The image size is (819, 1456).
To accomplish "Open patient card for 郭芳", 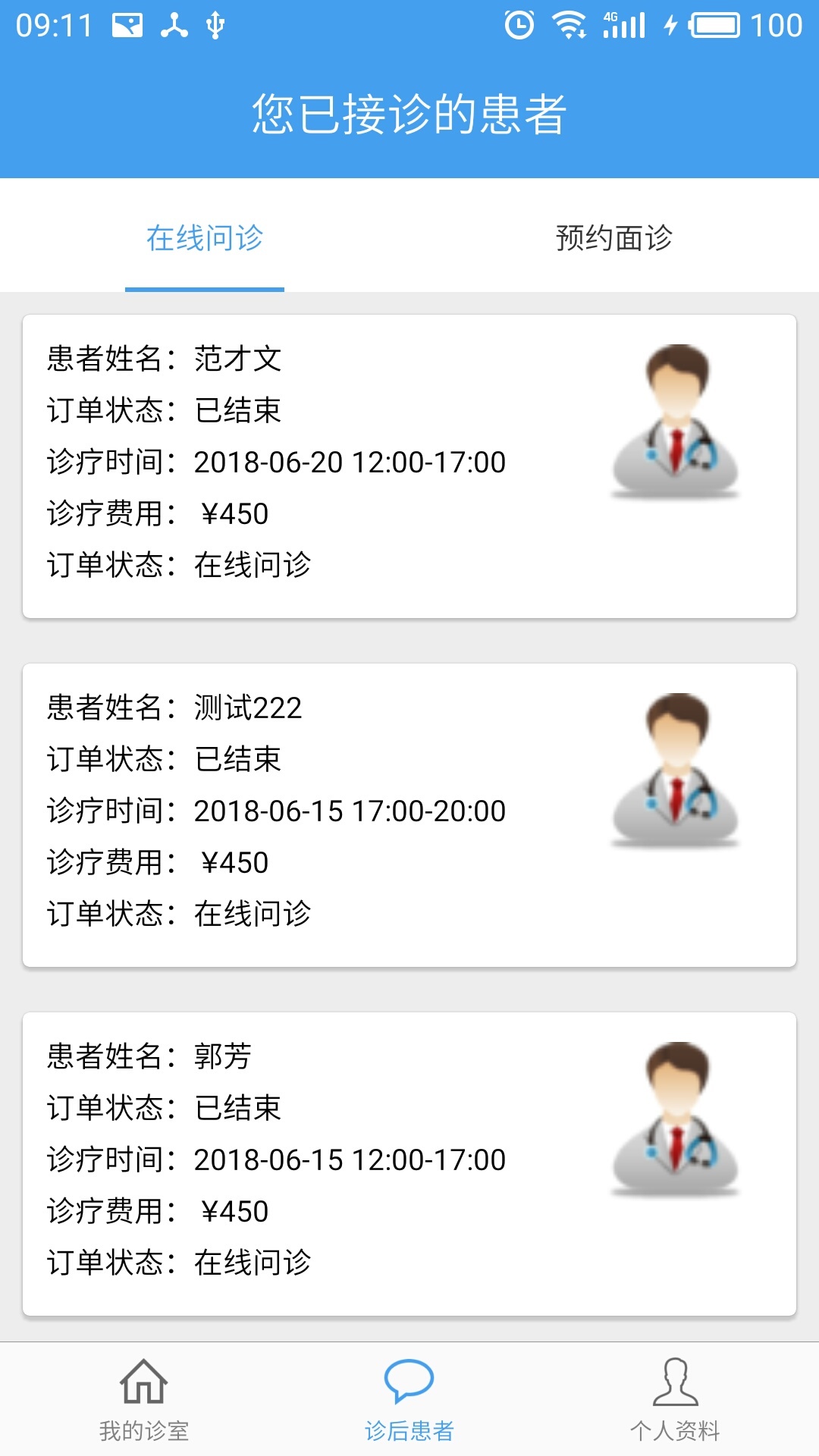I will [x=409, y=1163].
